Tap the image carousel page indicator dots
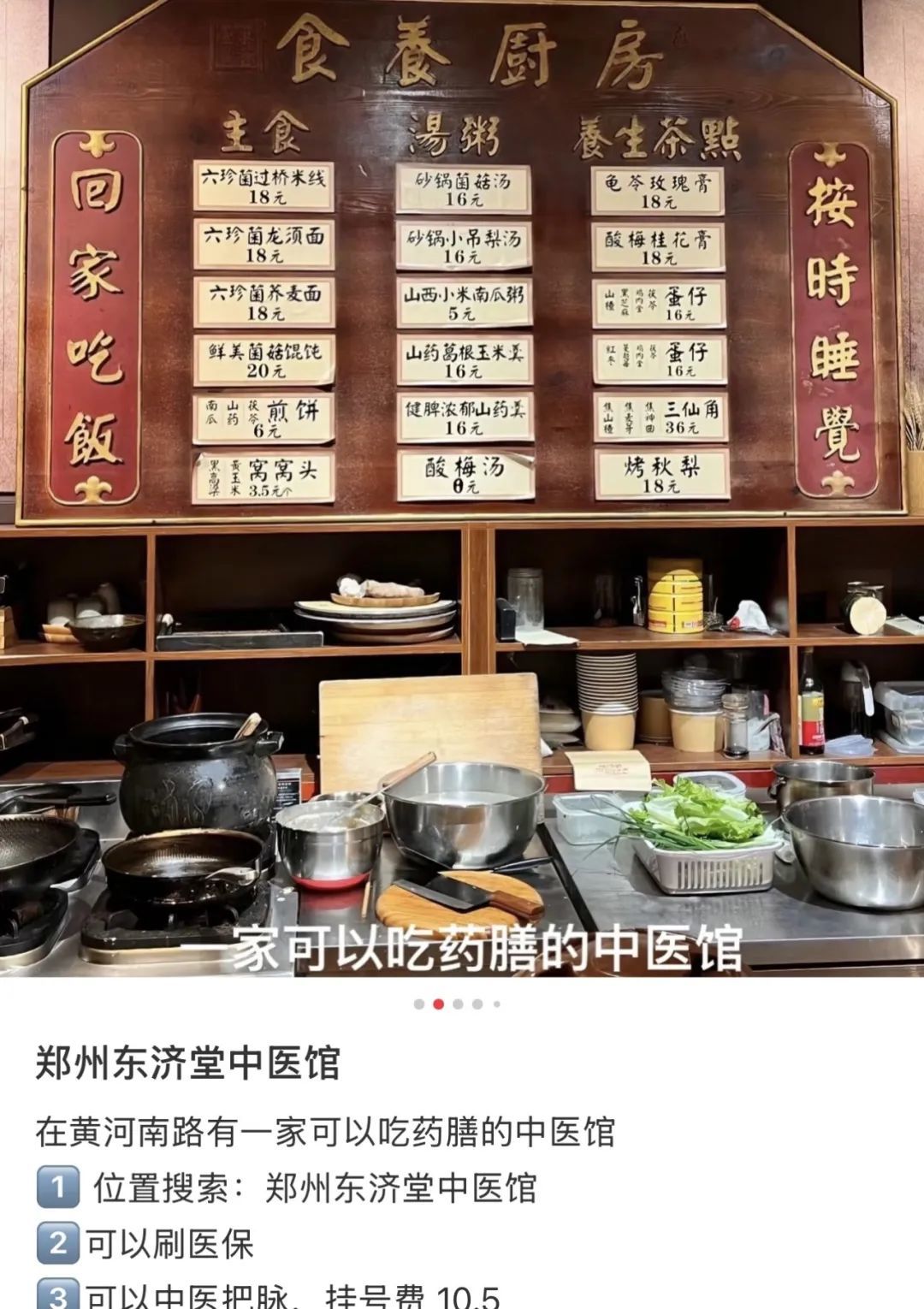 (x=458, y=1004)
